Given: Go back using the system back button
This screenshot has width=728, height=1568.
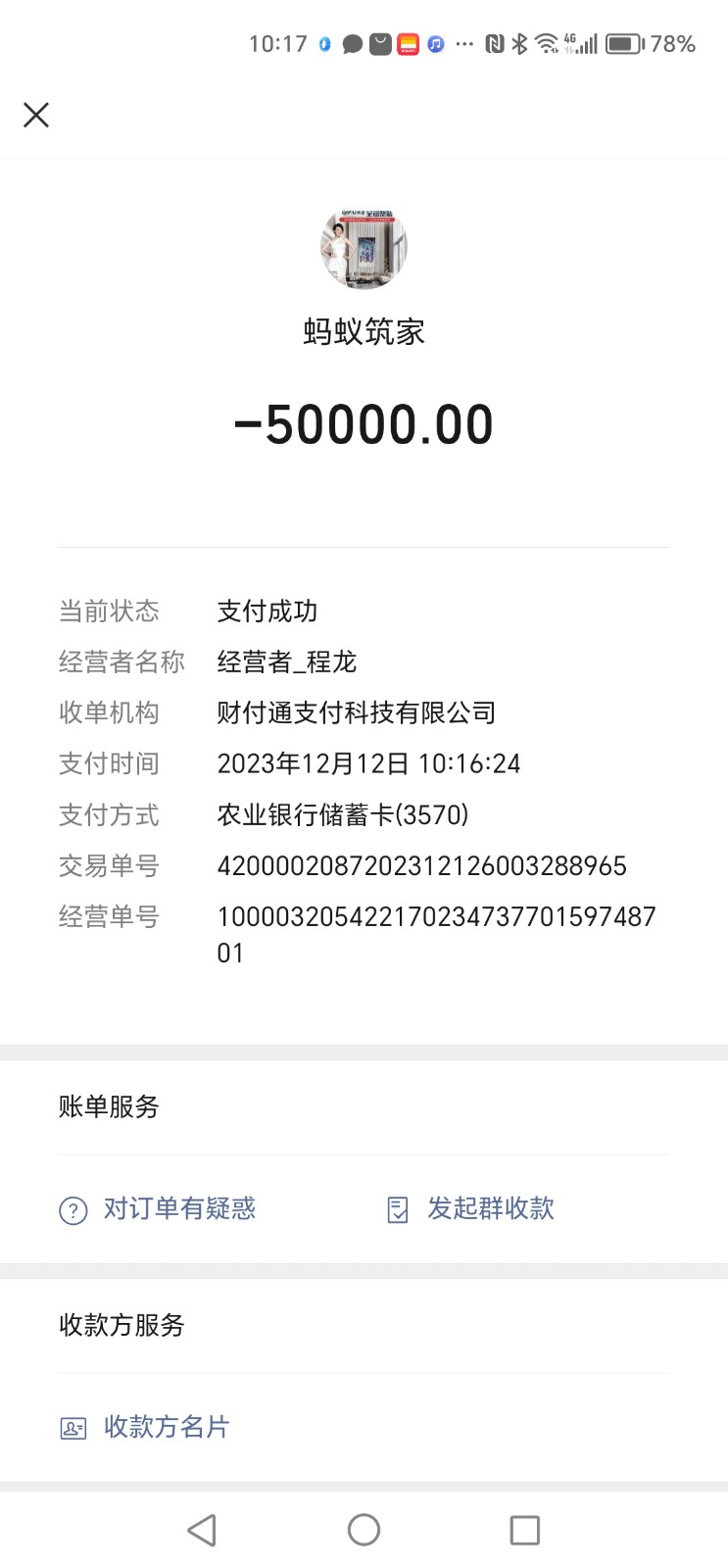Looking at the screenshot, I should (x=202, y=1530).
